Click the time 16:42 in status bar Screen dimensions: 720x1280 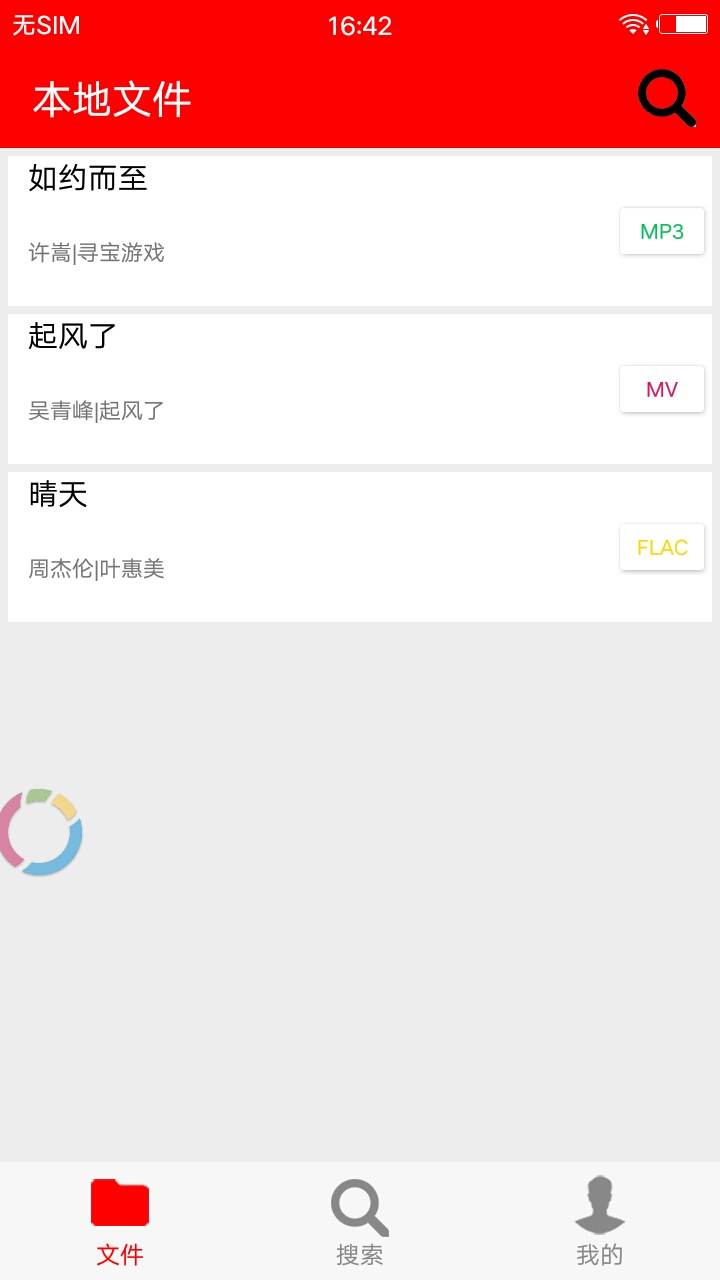[x=359, y=25]
